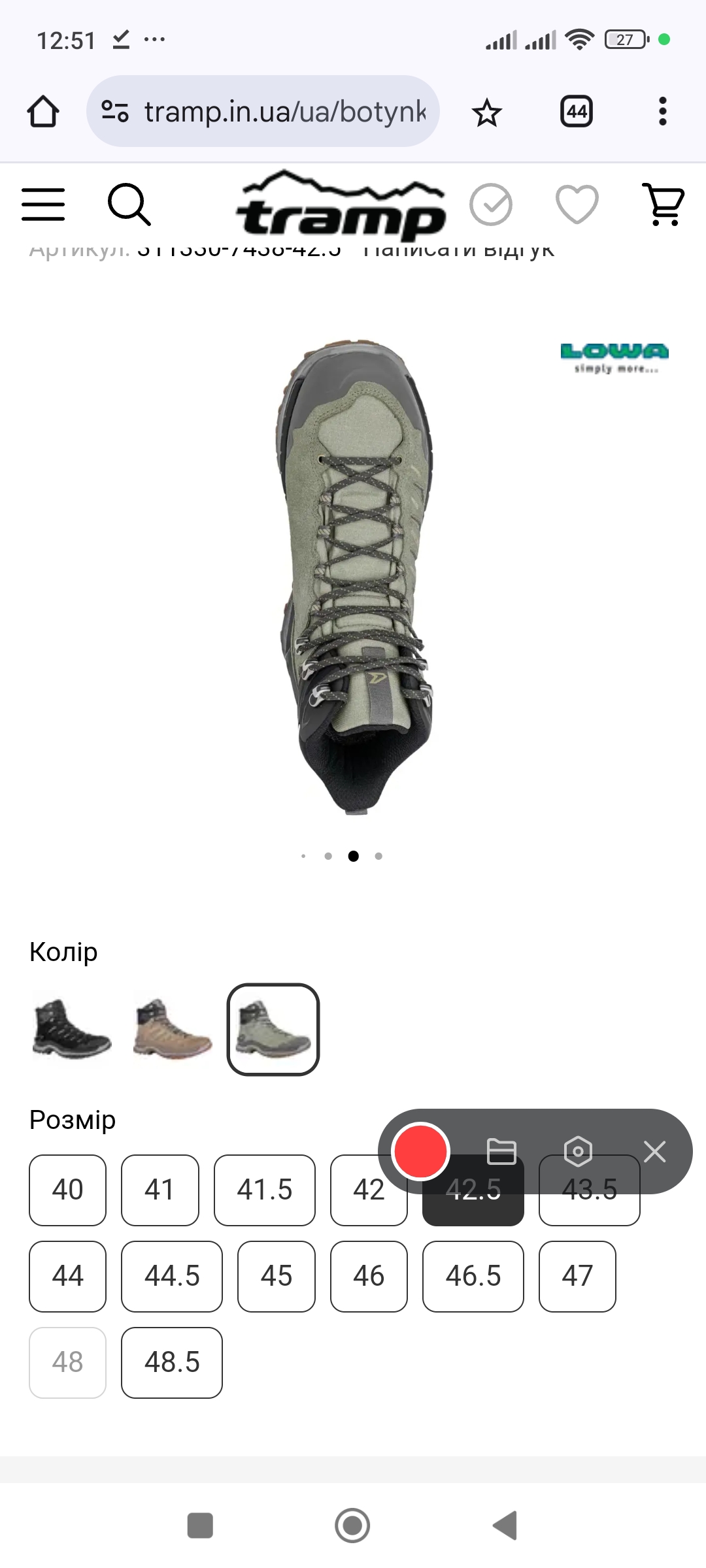This screenshot has height=1568, width=706.
Task: Bookmark this page with the star
Action: click(487, 112)
